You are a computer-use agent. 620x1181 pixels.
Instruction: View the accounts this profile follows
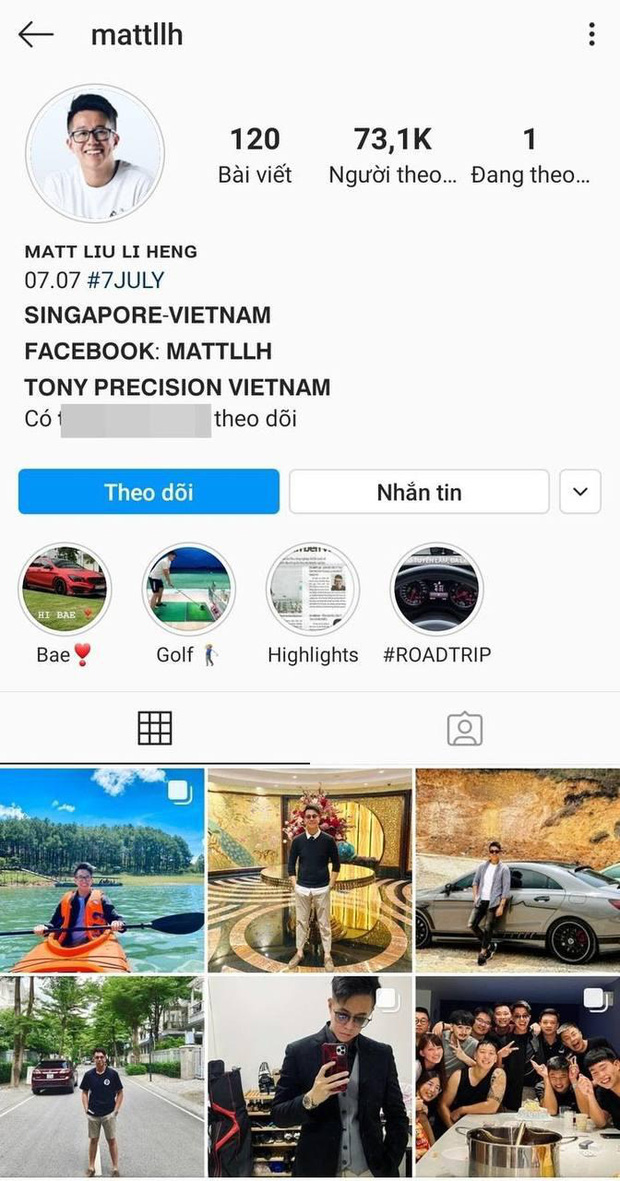[530, 155]
